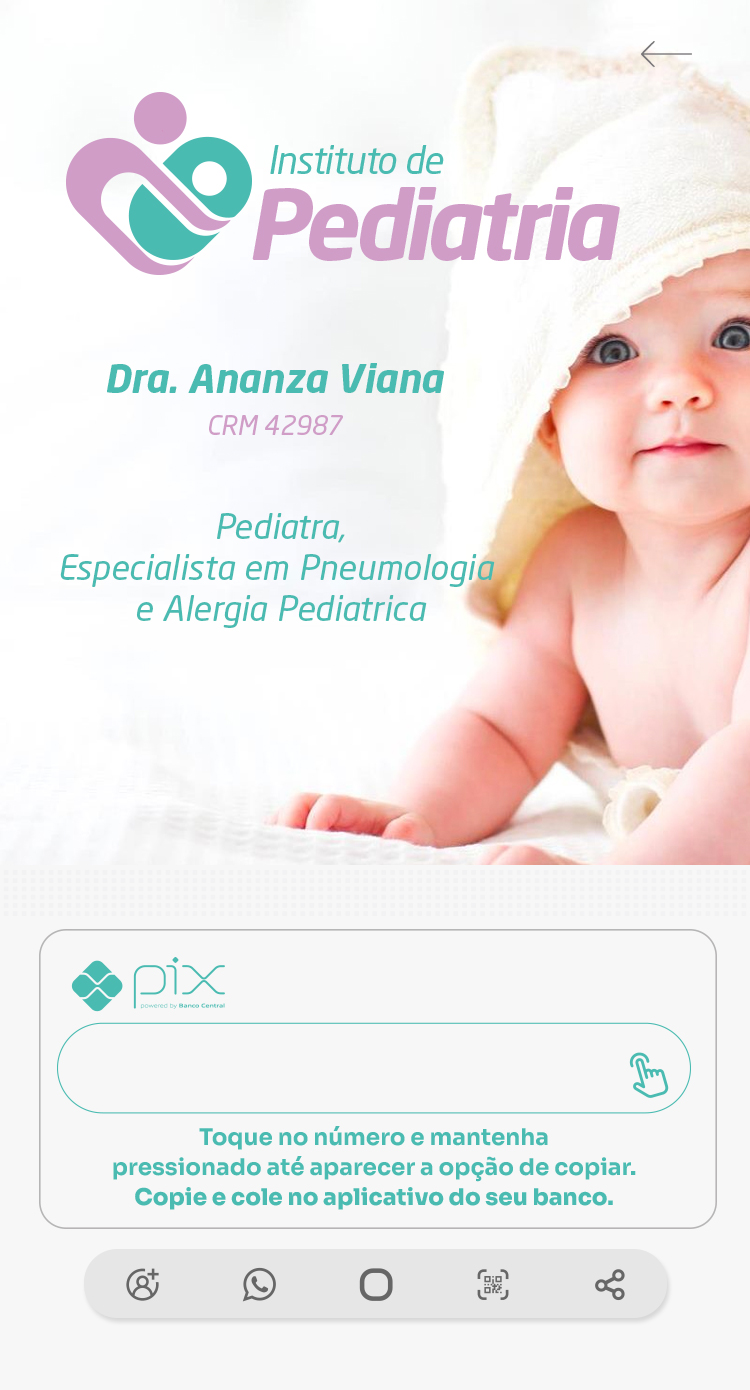The width and height of the screenshot is (750, 1390).
Task: Tap the rounded square home icon
Action: [x=376, y=1284]
